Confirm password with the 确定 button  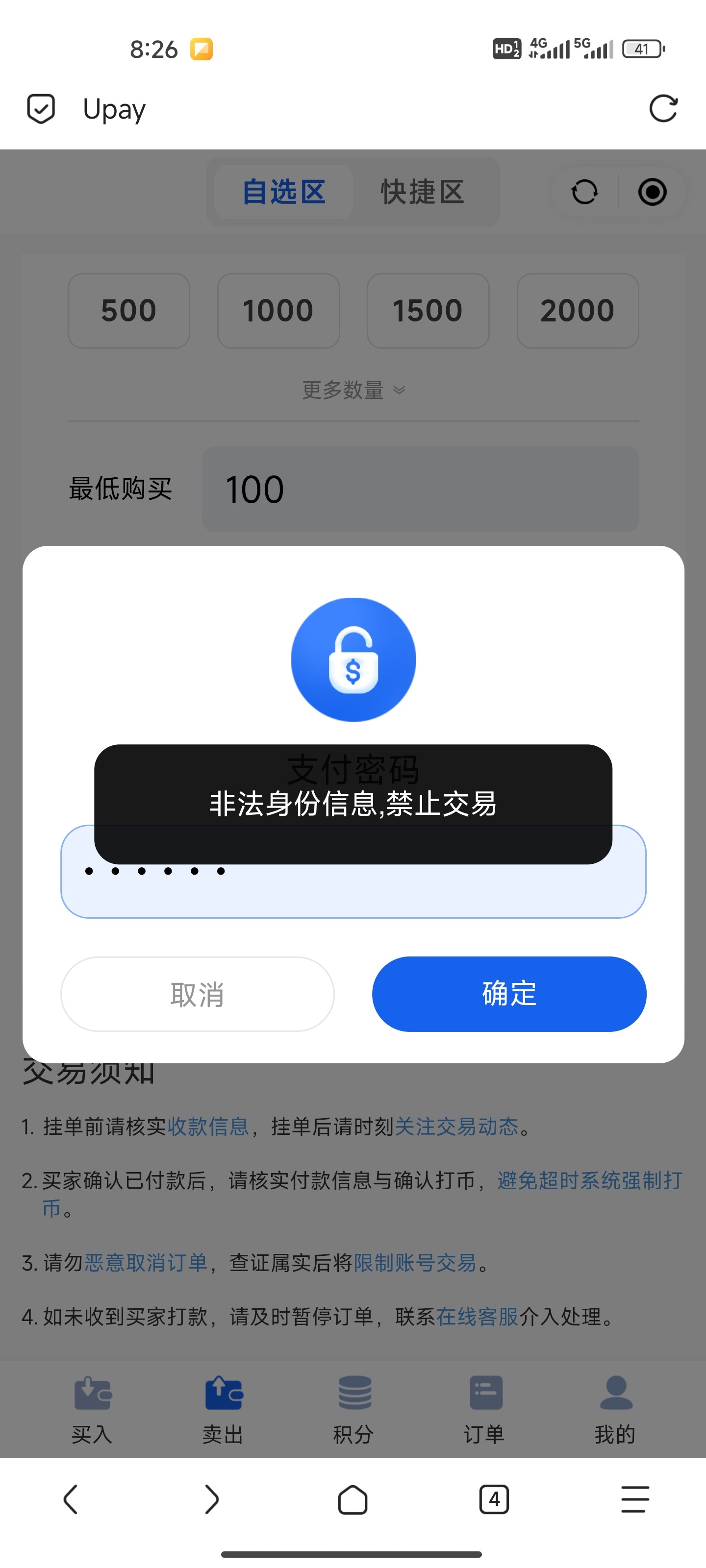click(509, 993)
